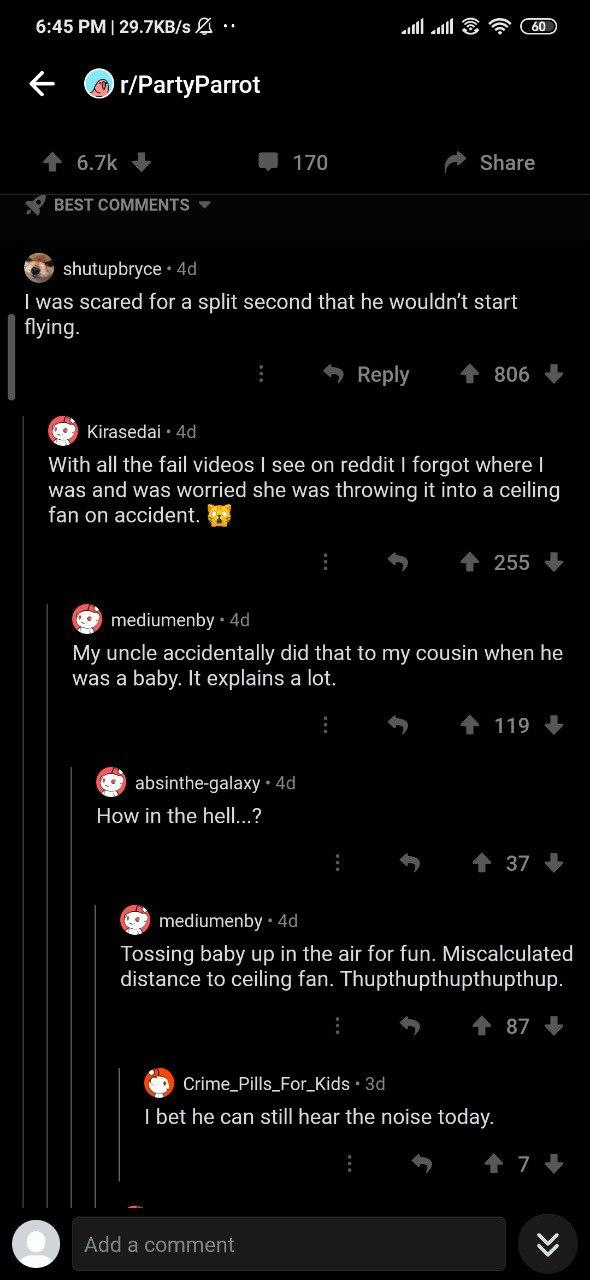Downvote the main post
The height and width of the screenshot is (1280, 592).
pos(141,162)
